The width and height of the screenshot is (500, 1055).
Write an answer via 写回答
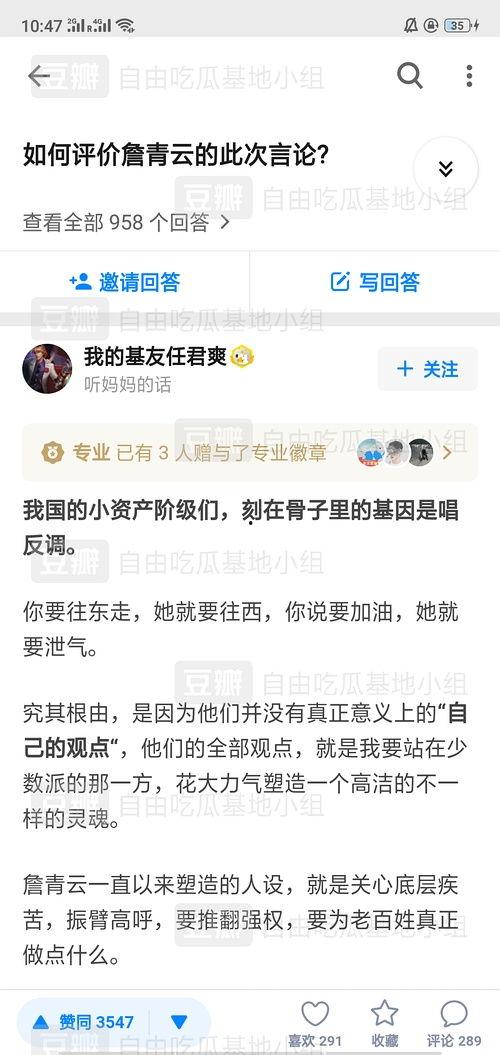coord(375,282)
